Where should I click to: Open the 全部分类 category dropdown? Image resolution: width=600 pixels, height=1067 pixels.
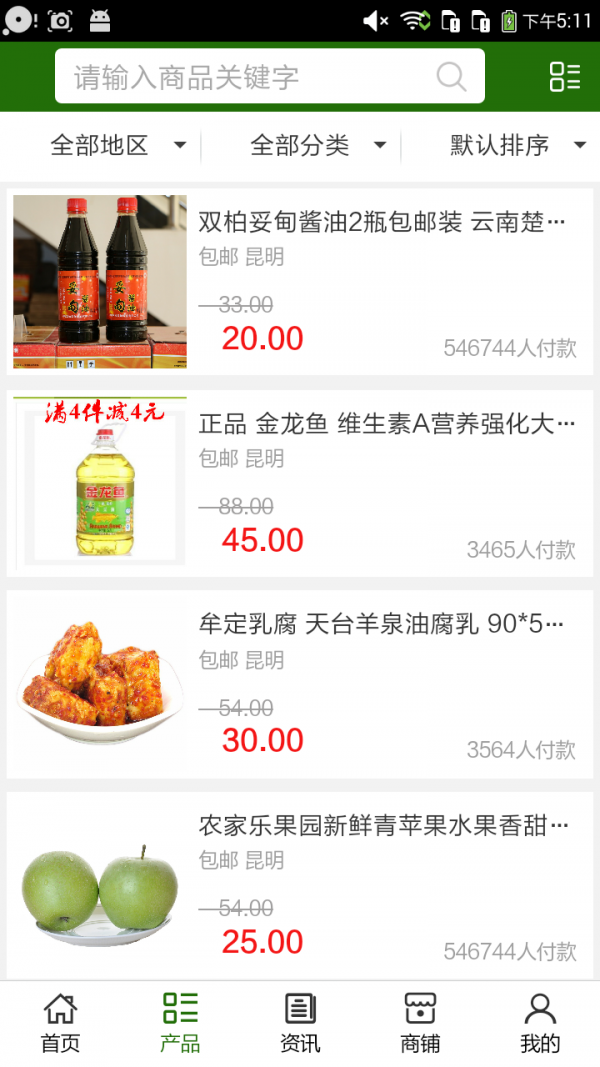pyautogui.click(x=318, y=146)
